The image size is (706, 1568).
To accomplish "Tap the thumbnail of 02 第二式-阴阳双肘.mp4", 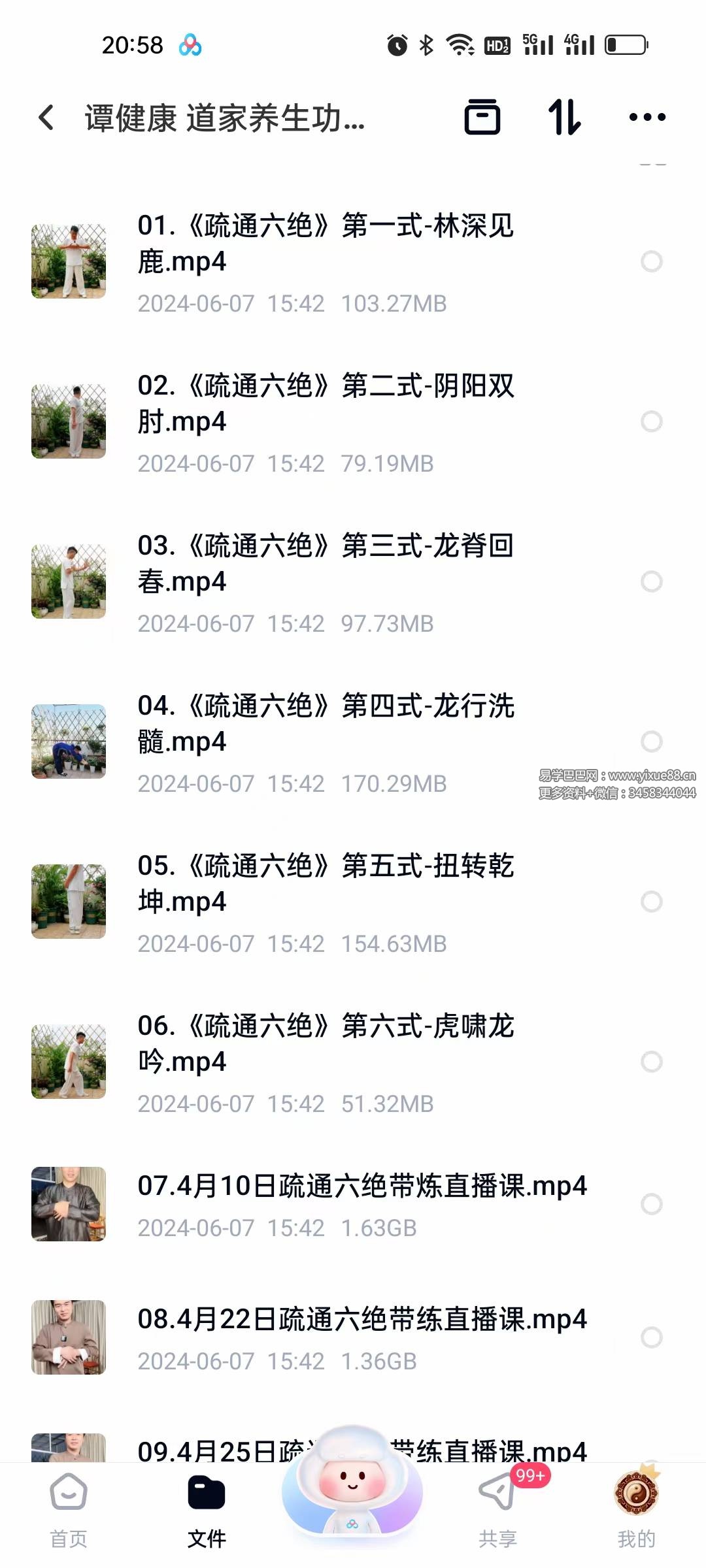I will coord(69,421).
